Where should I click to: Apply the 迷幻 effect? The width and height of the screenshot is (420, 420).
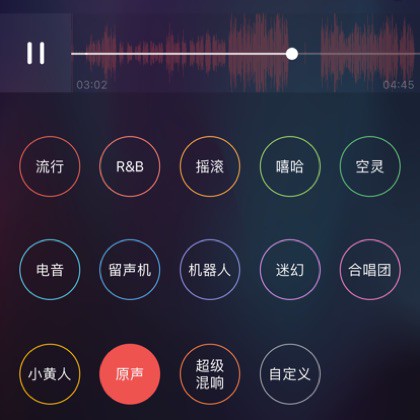(290, 270)
